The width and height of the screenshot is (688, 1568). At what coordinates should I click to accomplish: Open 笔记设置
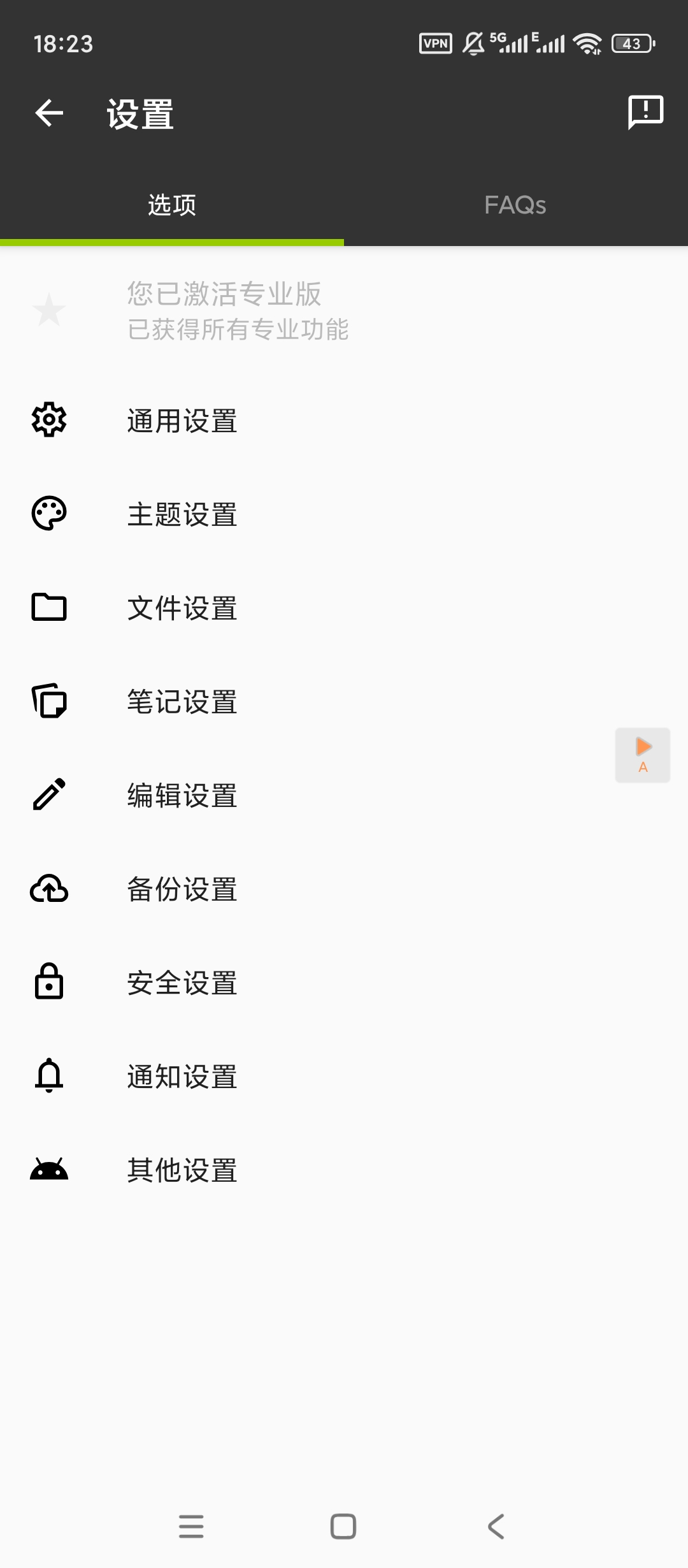[344, 702]
